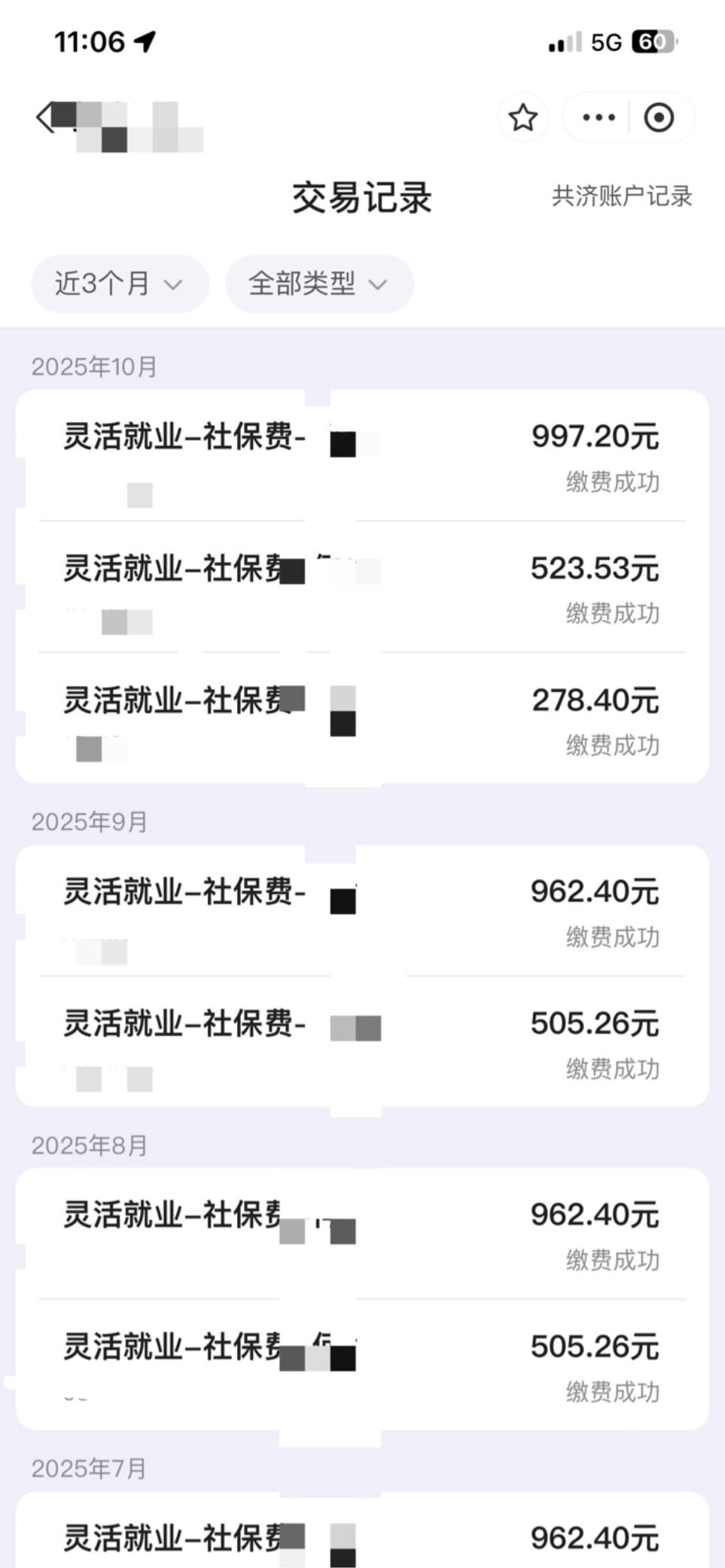Select the September 962.40元 transaction
Image resolution: width=725 pixels, height=1568 pixels.
pos(361,911)
